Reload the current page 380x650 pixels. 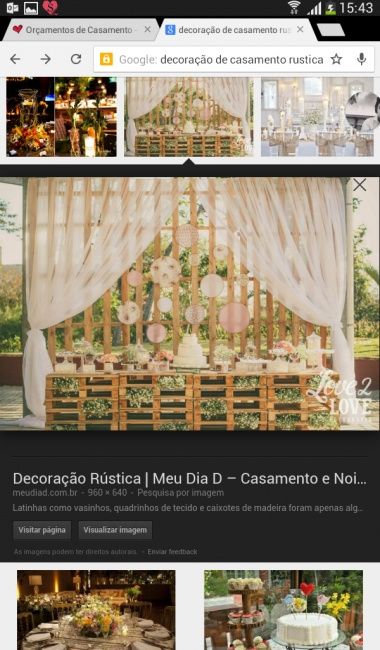point(76,59)
